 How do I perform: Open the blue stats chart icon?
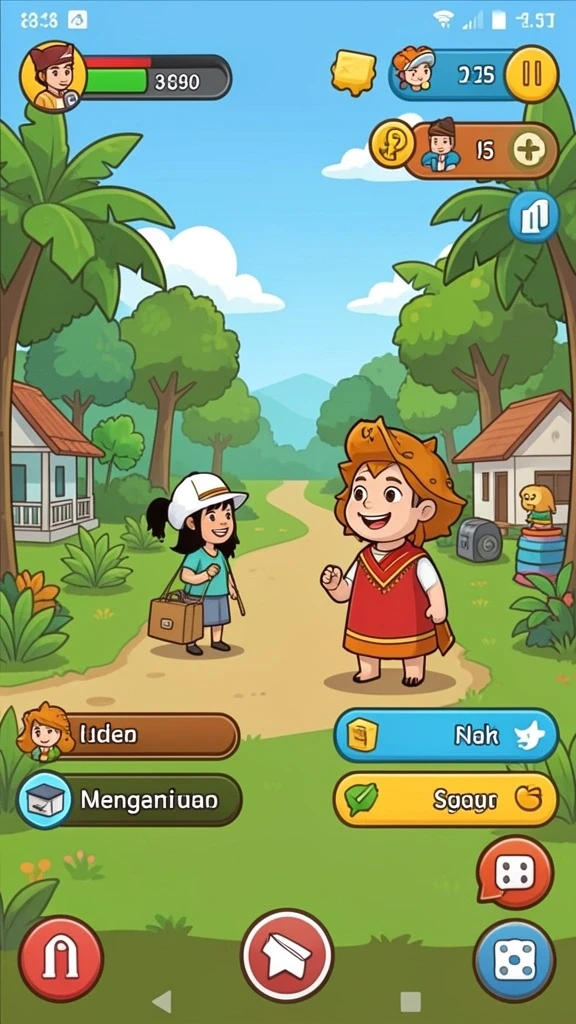[x=534, y=216]
